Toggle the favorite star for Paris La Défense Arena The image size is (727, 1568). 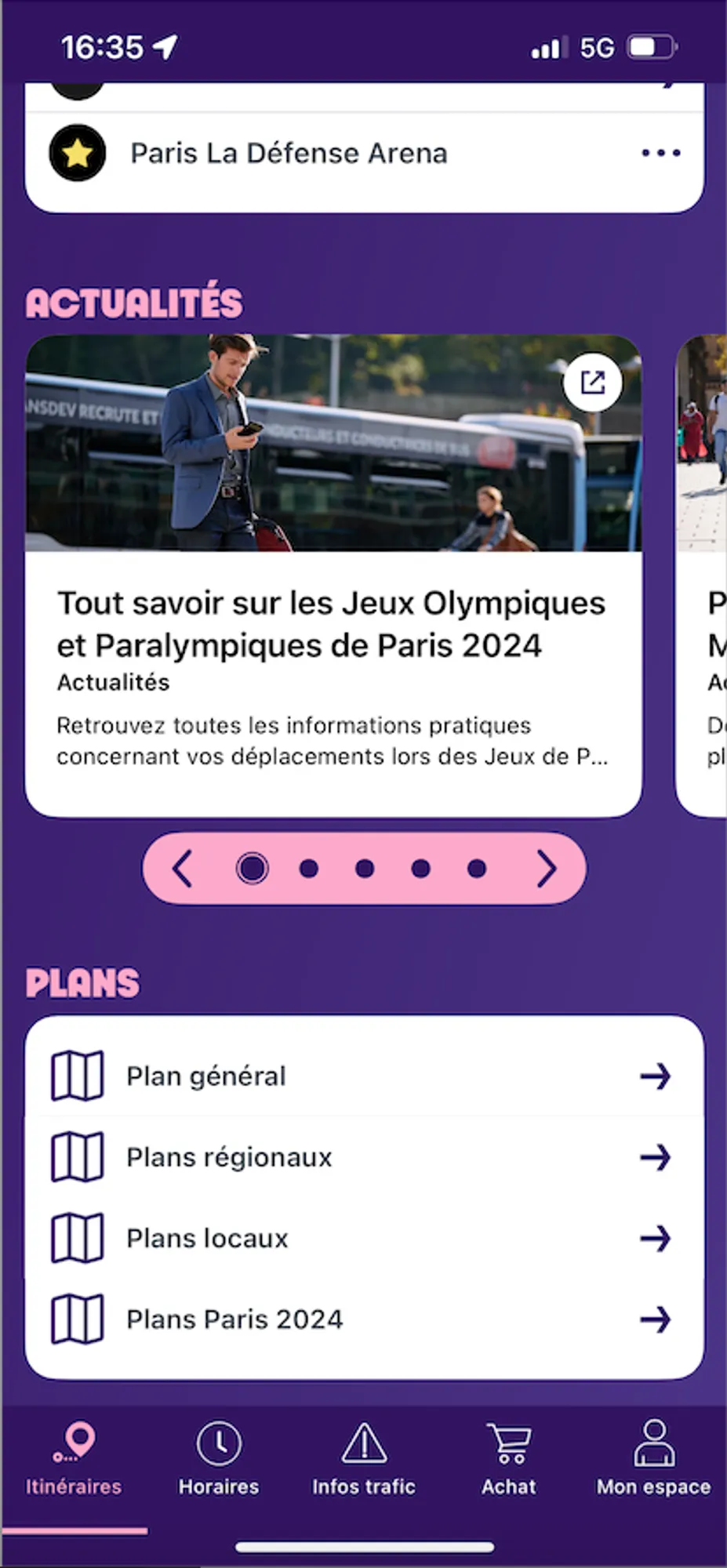tap(76, 153)
